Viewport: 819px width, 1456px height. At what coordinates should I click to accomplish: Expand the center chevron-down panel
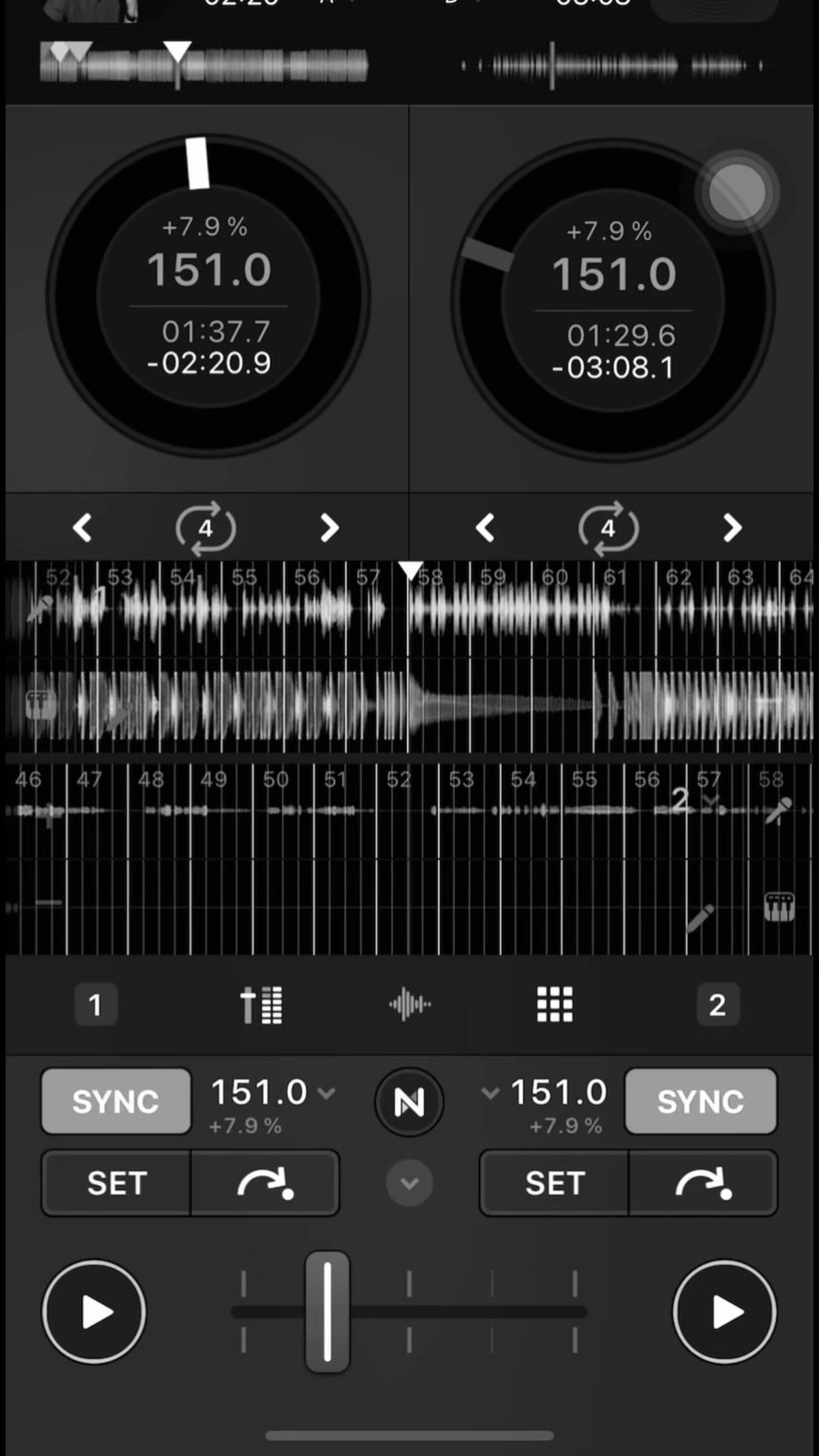pos(409,1183)
